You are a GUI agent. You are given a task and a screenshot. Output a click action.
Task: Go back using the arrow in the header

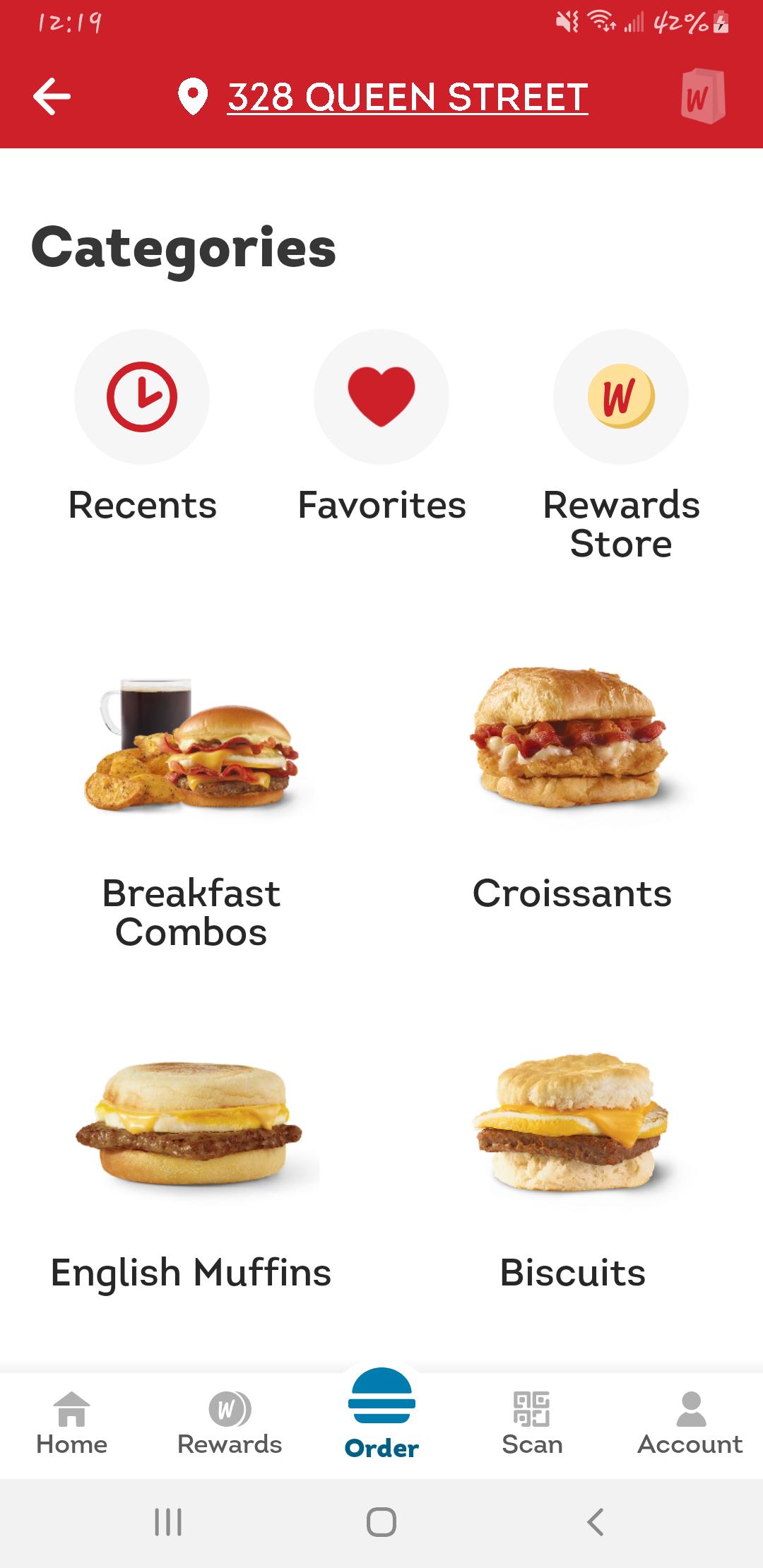[x=51, y=99]
